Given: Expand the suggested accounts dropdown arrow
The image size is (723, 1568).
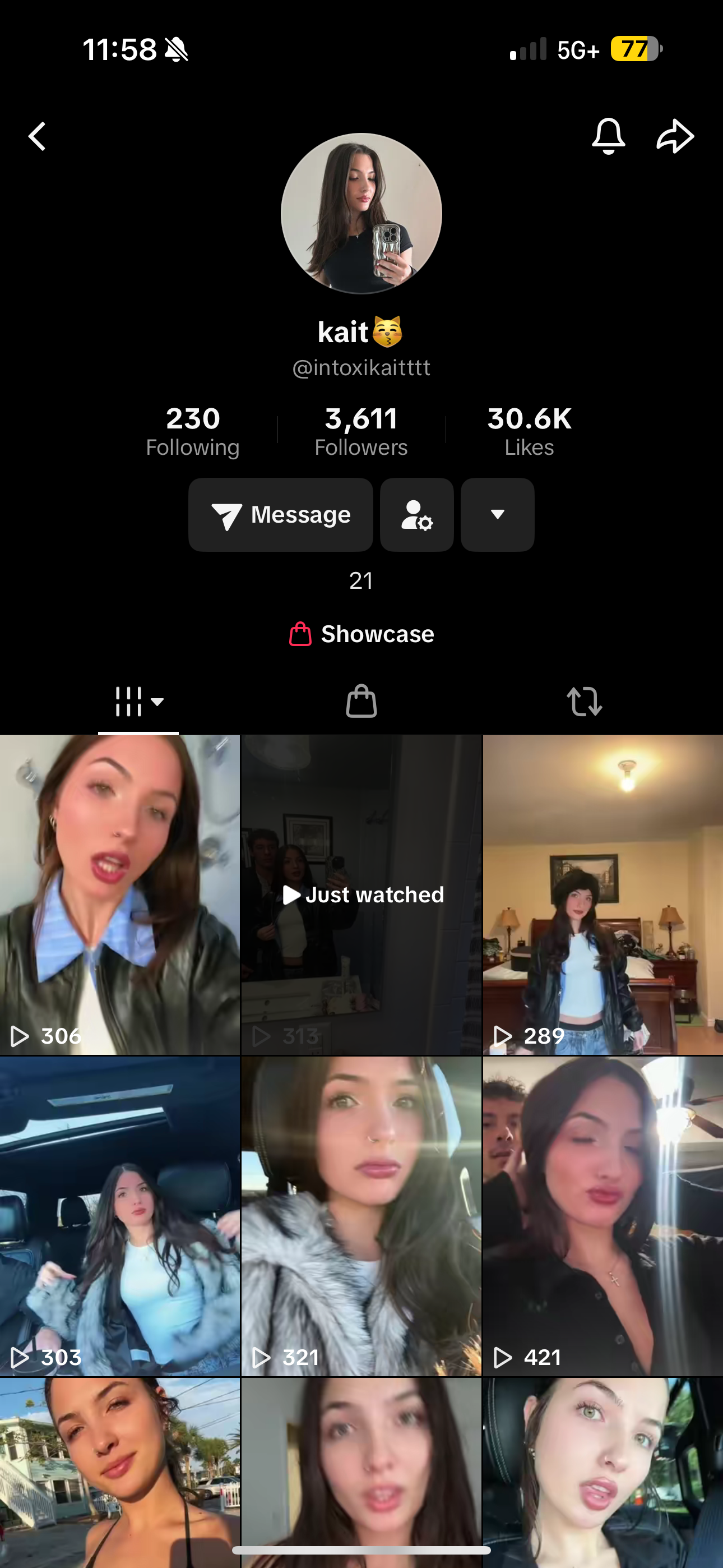Looking at the screenshot, I should coord(497,515).
